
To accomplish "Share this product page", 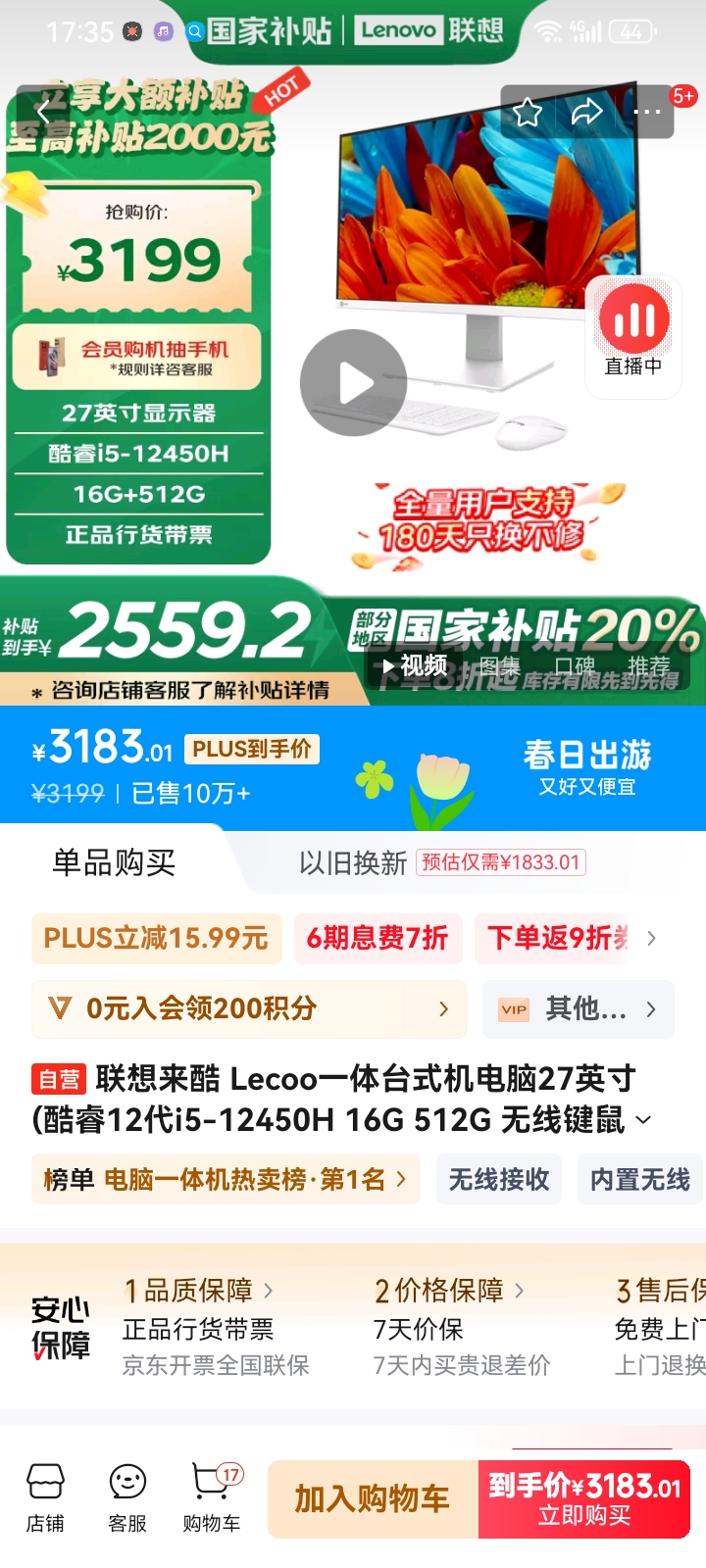I will pos(586,112).
